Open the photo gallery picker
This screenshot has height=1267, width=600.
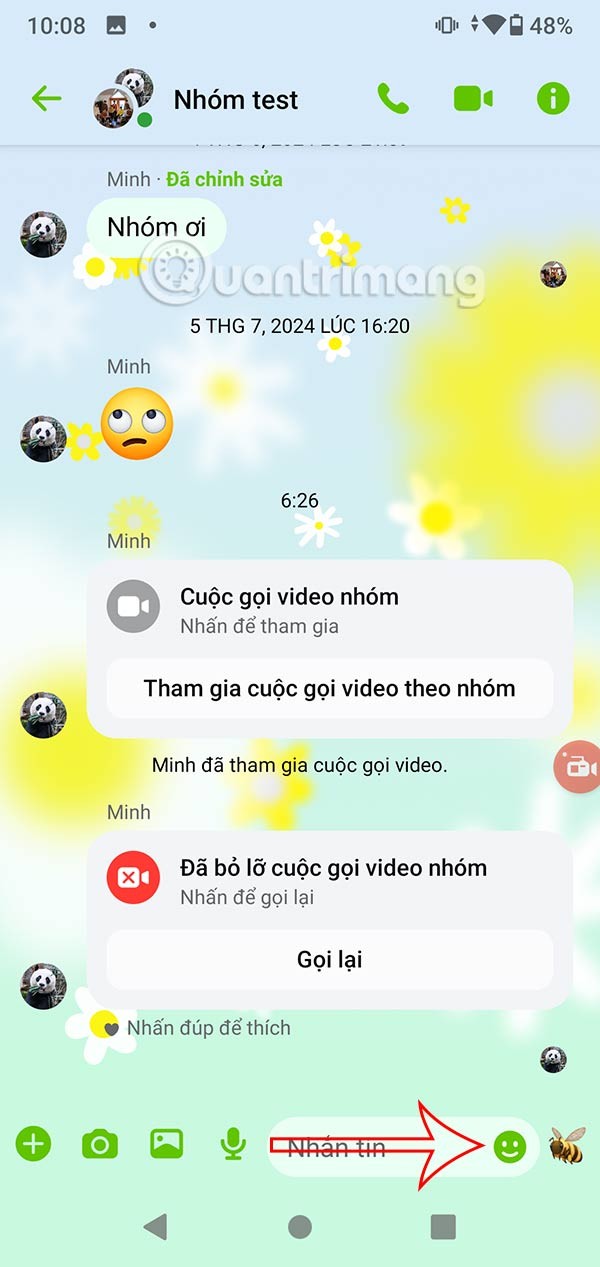tap(166, 1143)
